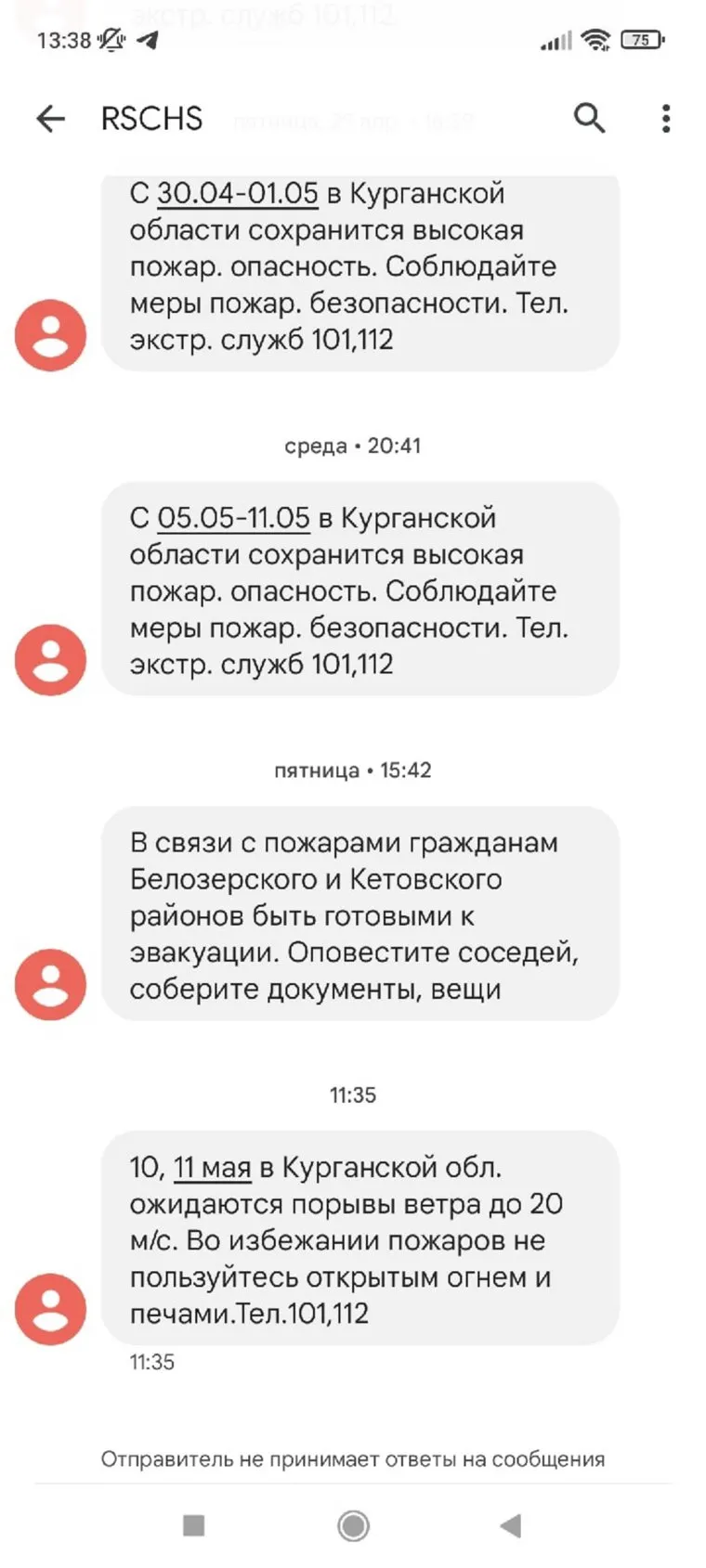Viewport: 706px width, 1568px height.
Task: Search within the RSCHS conversation
Action: [x=589, y=118]
